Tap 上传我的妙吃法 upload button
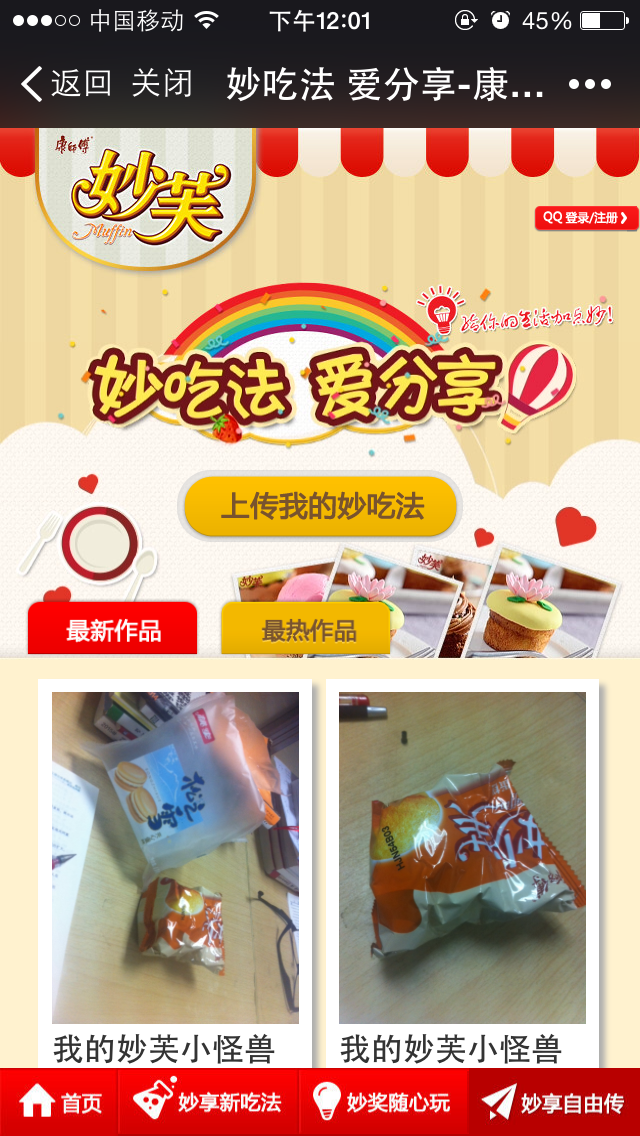This screenshot has width=640, height=1136. [x=321, y=507]
